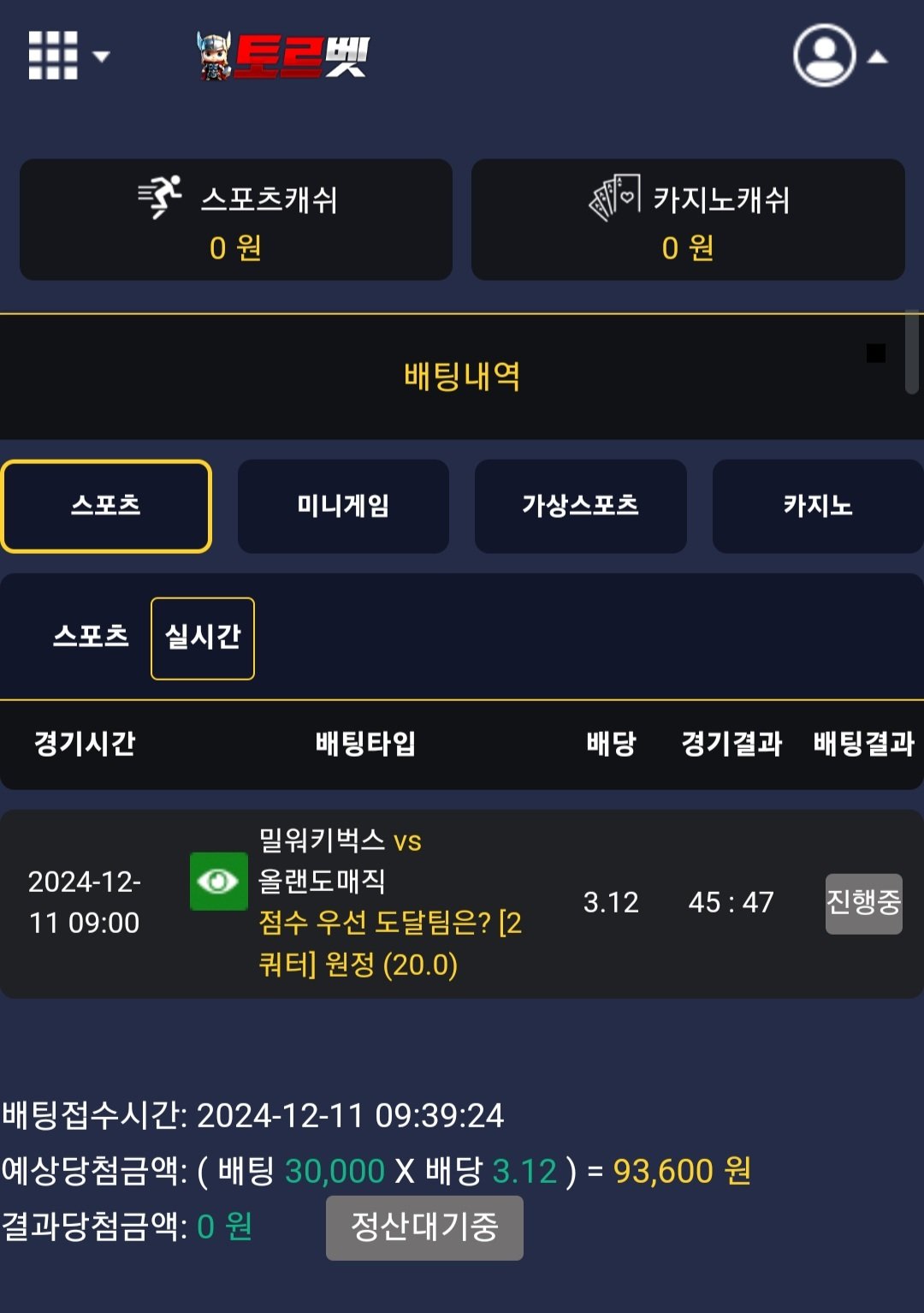Switch to the 카지노 category
This screenshot has height=1313, width=924.
(x=817, y=506)
